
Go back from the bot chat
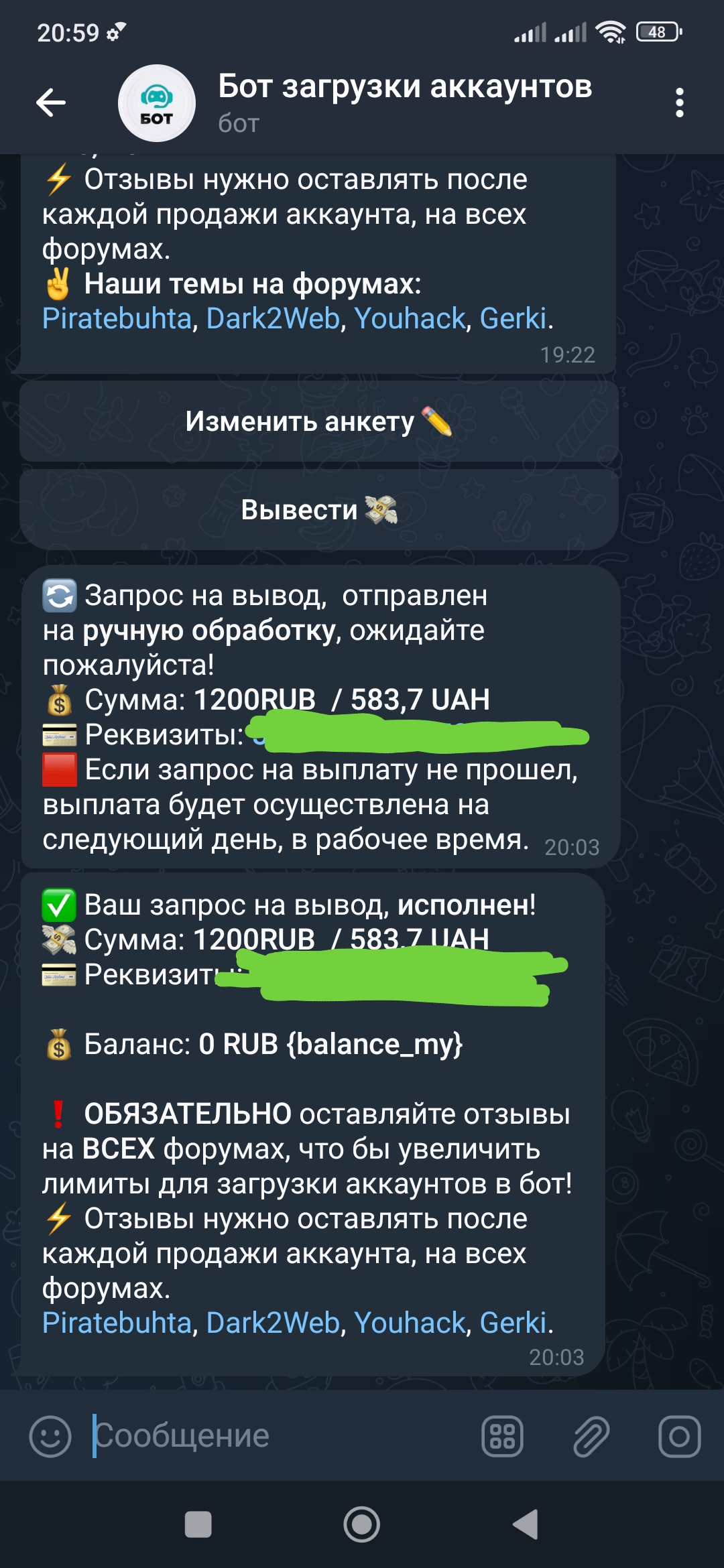51,103
